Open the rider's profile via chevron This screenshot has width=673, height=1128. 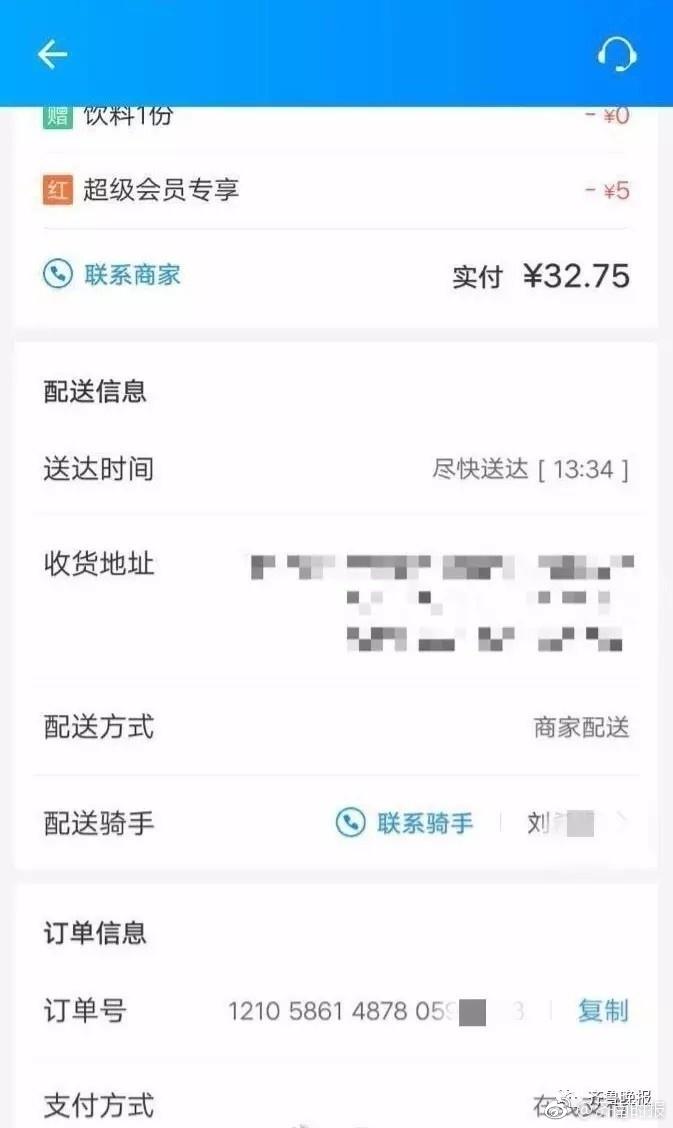(x=622, y=823)
